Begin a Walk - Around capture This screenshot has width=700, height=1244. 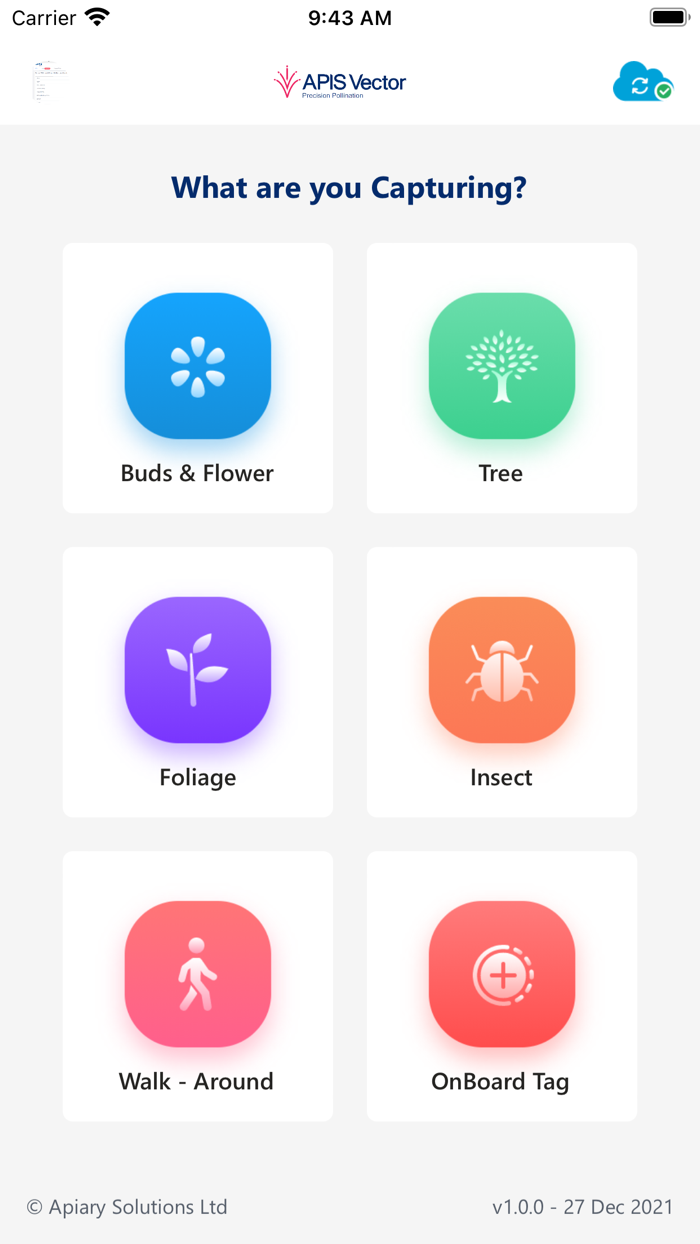[198, 986]
